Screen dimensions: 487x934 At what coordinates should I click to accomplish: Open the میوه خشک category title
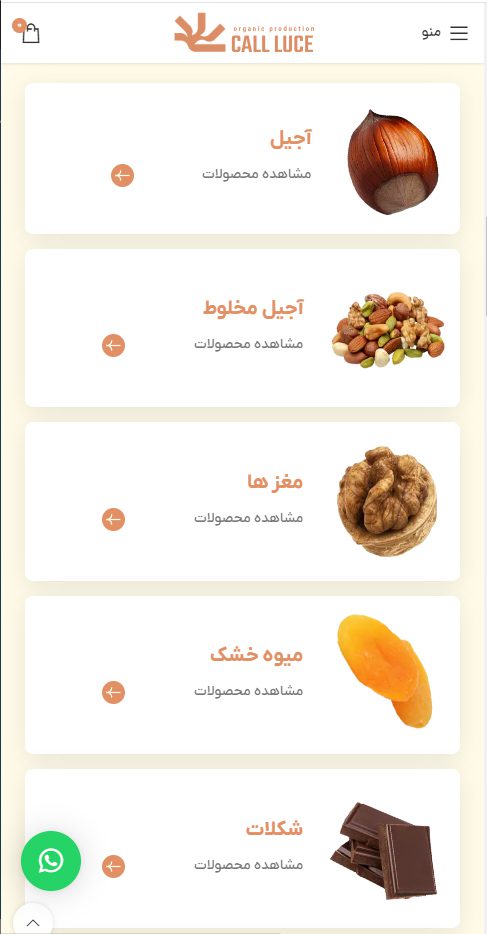257,655
